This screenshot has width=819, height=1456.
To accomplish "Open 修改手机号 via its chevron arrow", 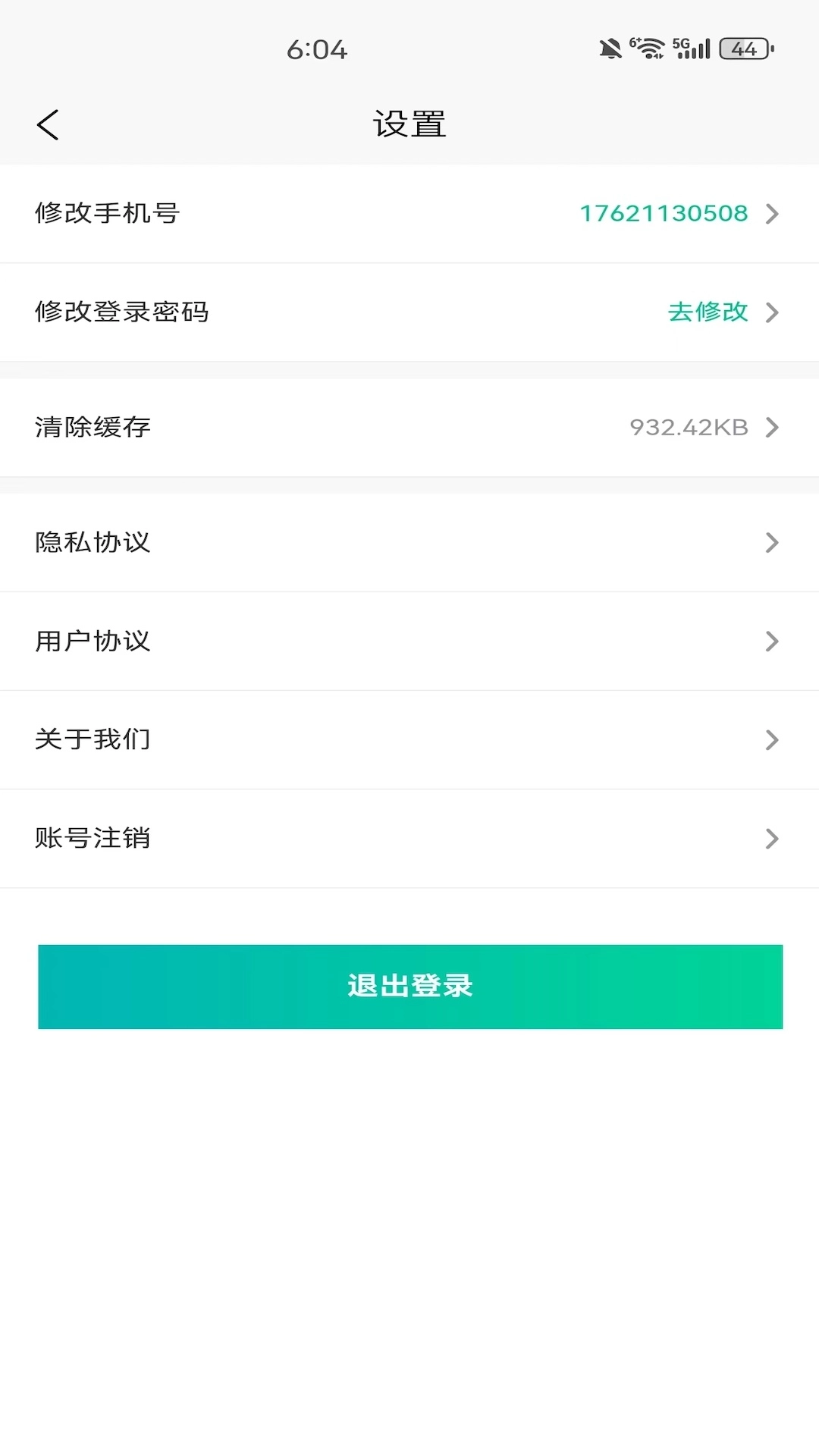I will pyautogui.click(x=773, y=214).
